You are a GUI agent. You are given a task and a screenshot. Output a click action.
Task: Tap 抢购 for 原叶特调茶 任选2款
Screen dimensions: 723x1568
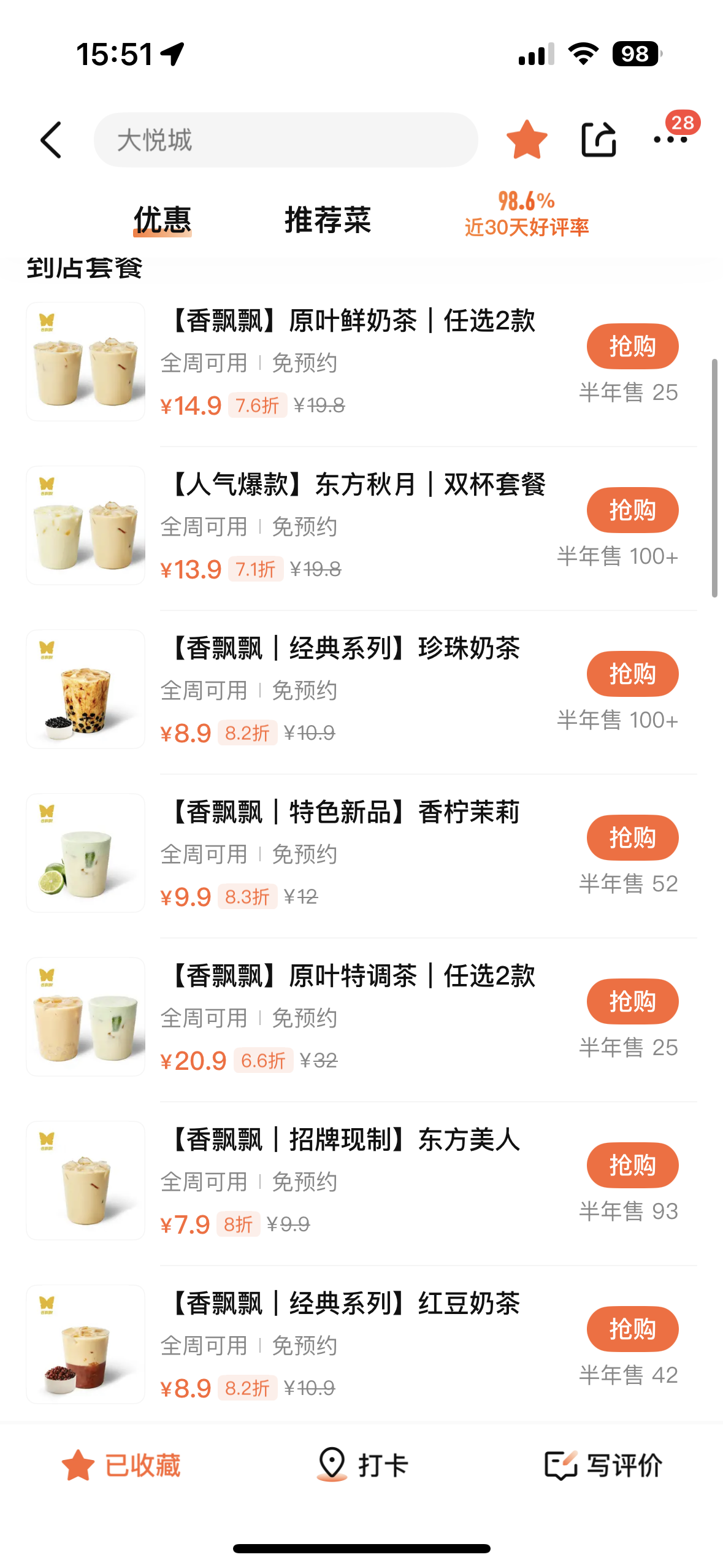(632, 1002)
